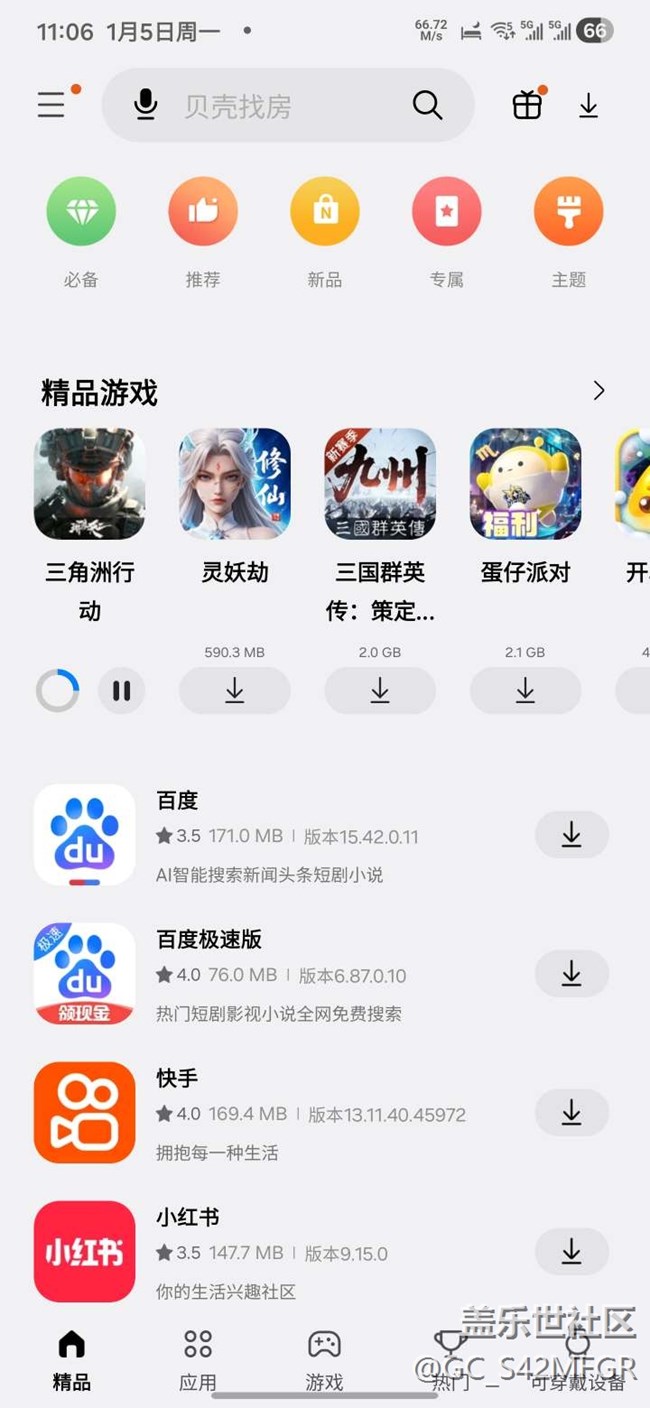650x1408 pixels.
Task: Download 小红书
Action: pos(571,1251)
